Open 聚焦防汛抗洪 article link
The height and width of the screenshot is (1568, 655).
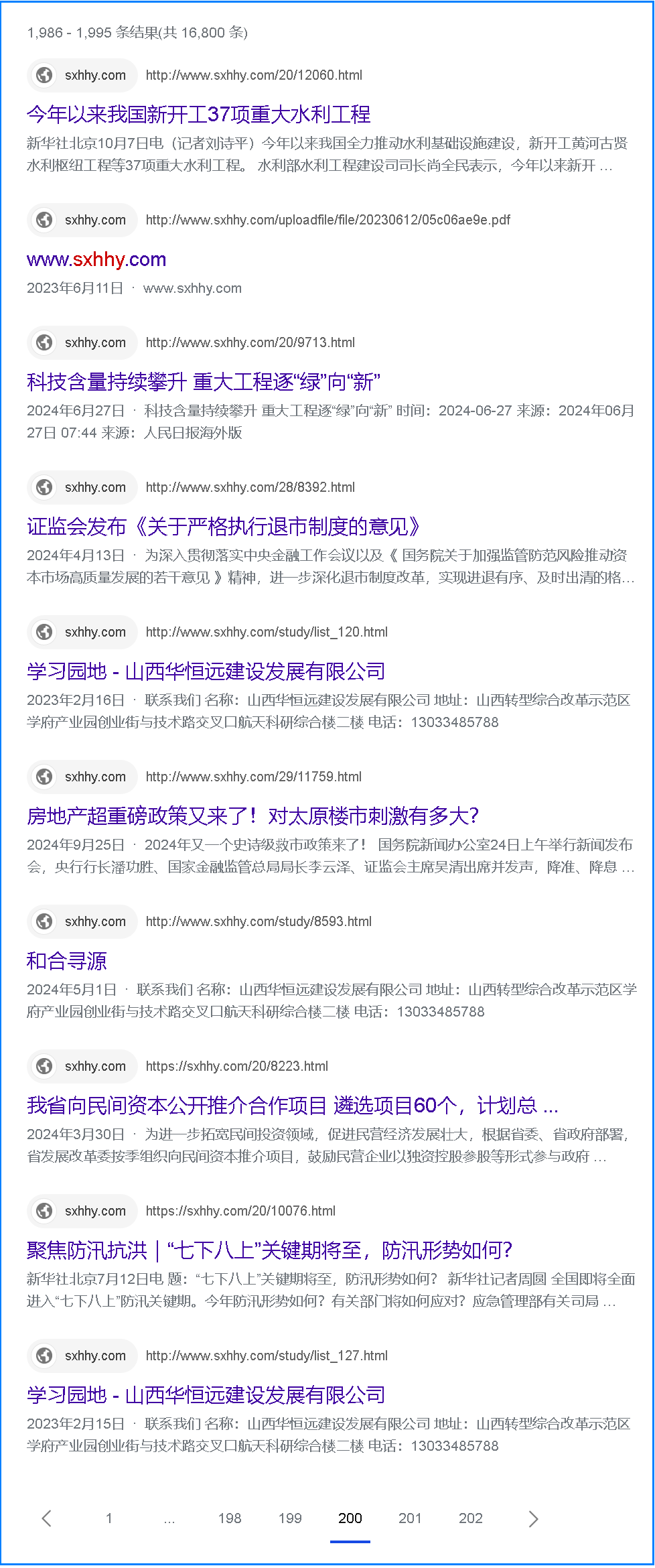click(x=269, y=1250)
